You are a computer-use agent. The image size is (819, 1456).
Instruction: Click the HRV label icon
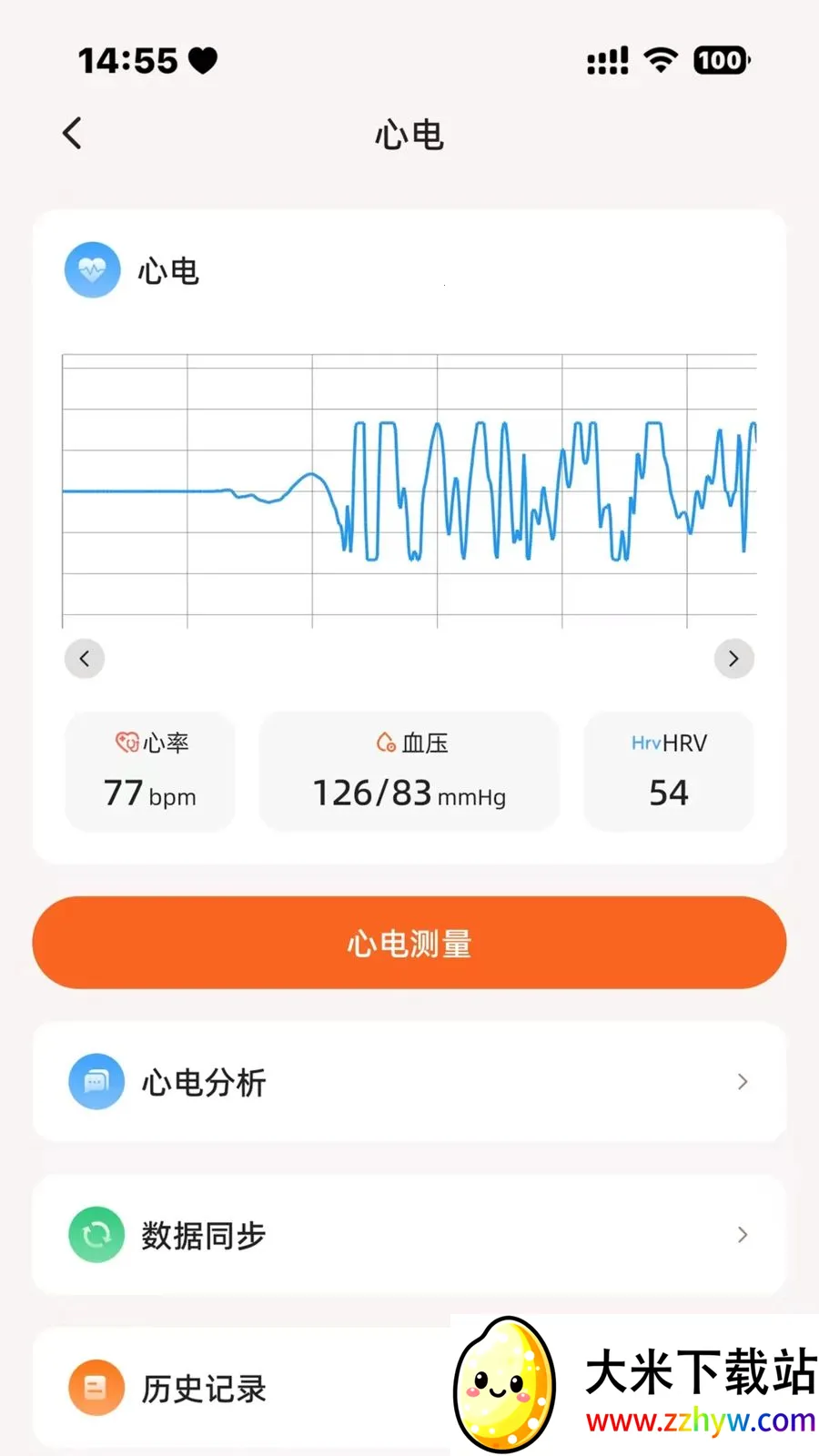click(x=646, y=743)
